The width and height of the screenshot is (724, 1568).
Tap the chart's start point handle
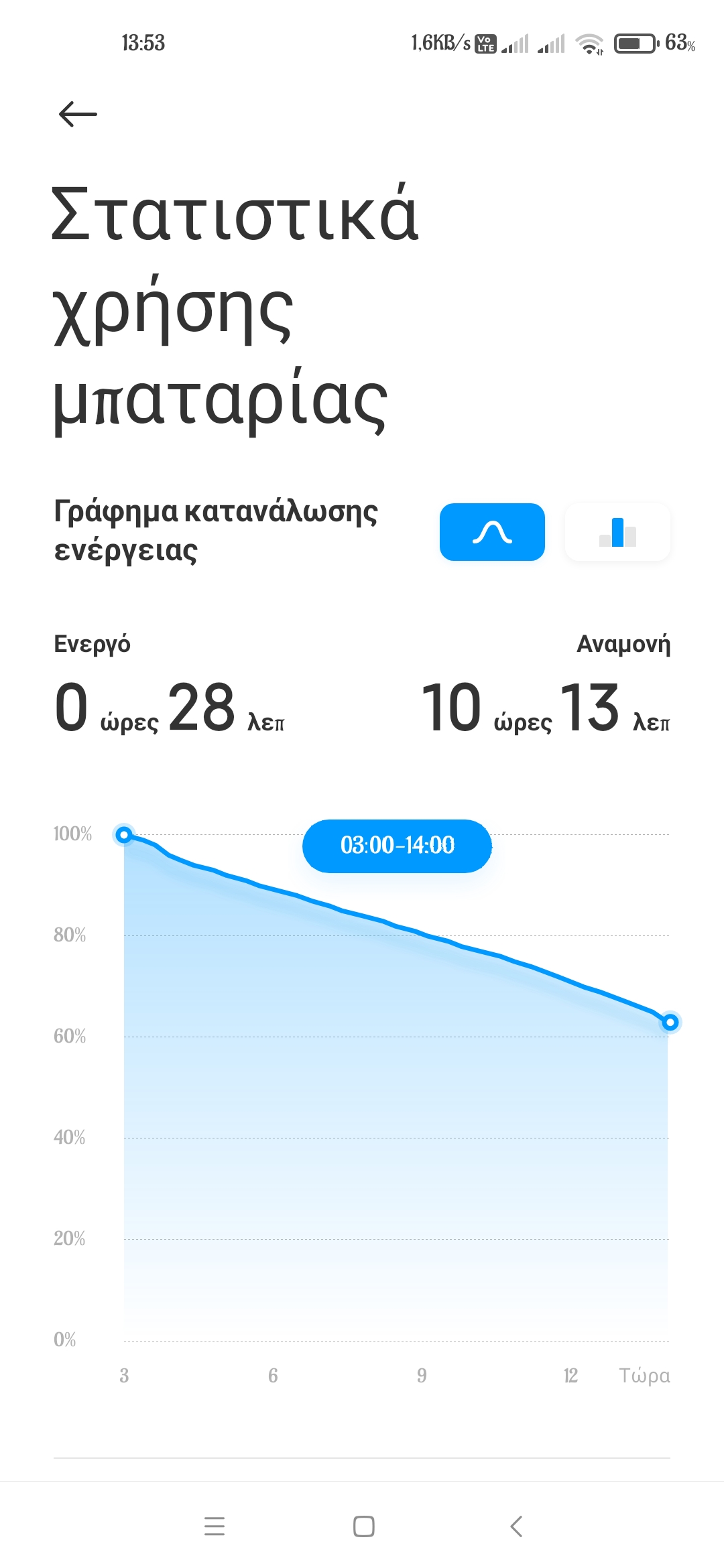pos(124,835)
